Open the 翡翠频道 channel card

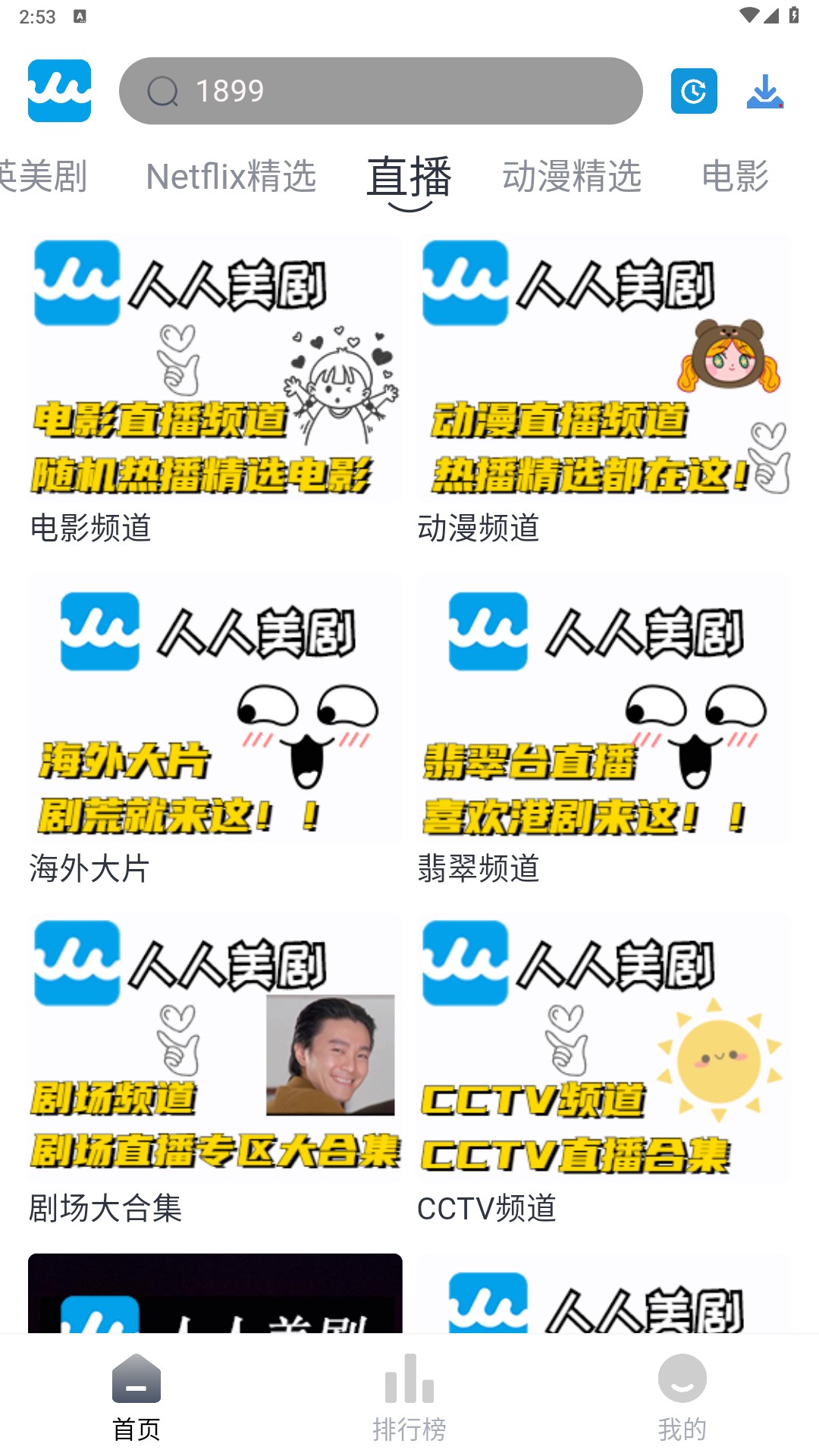pyautogui.click(x=603, y=711)
